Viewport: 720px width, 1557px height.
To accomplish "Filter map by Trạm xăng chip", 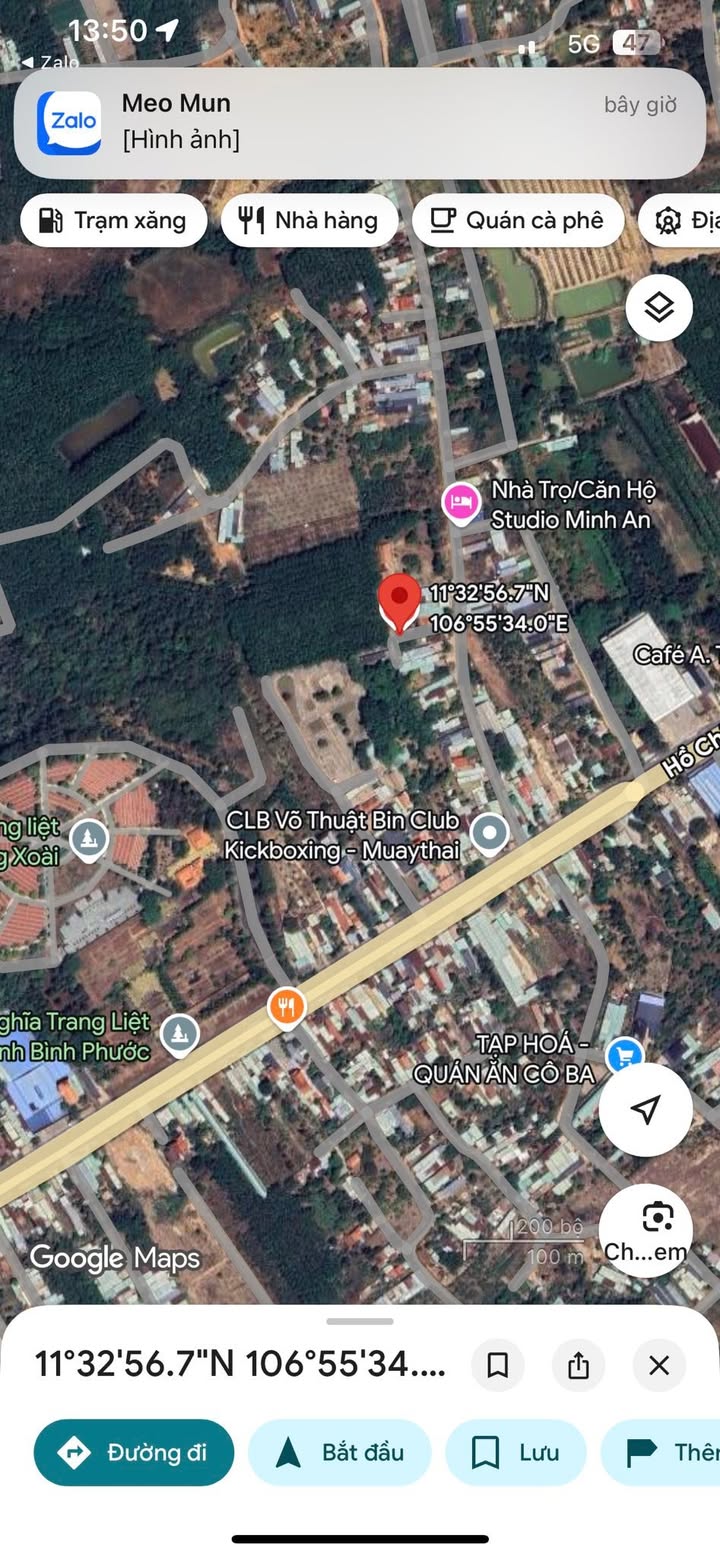I will 114,220.
